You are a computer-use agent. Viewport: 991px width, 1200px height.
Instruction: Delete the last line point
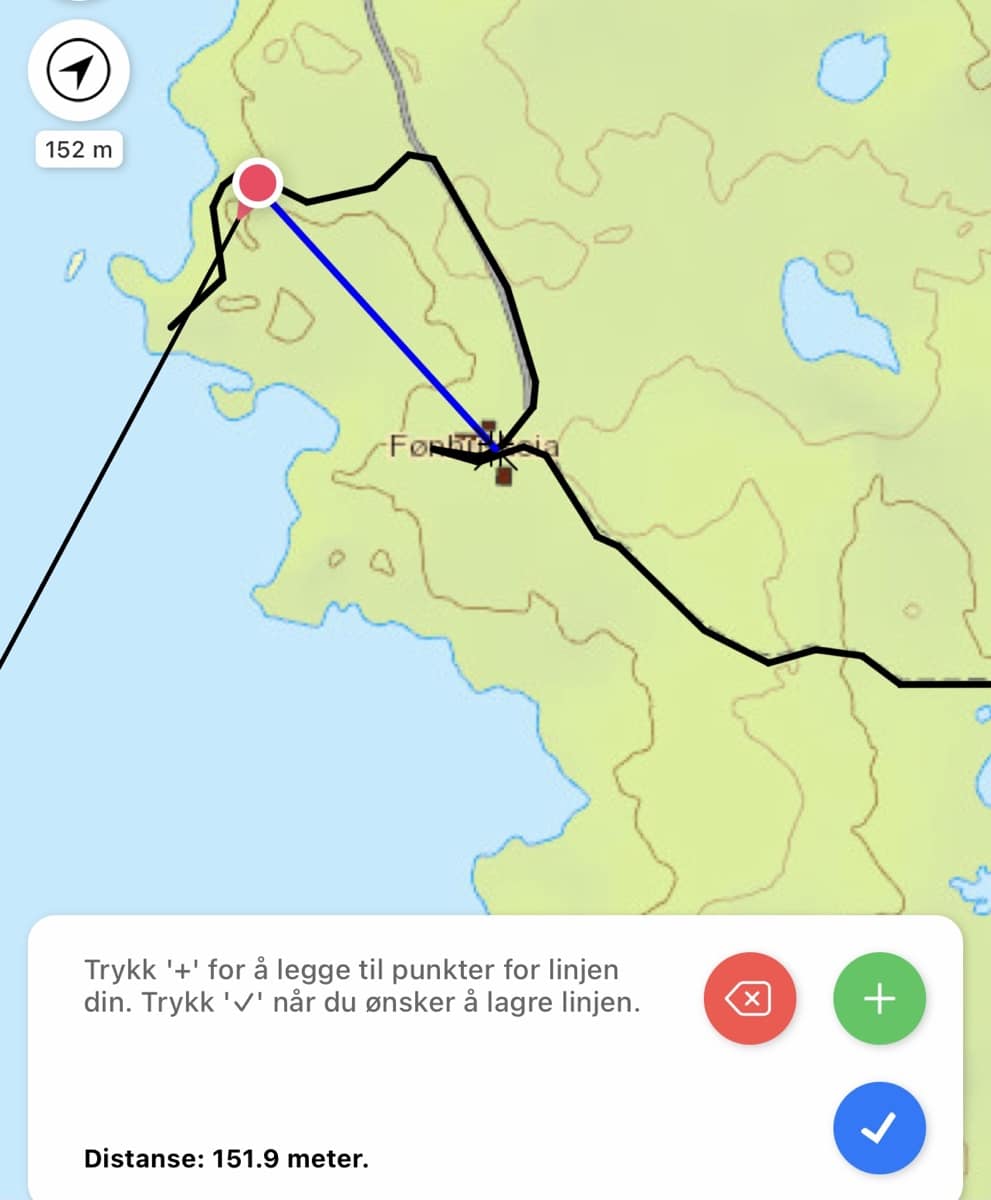(x=750, y=998)
